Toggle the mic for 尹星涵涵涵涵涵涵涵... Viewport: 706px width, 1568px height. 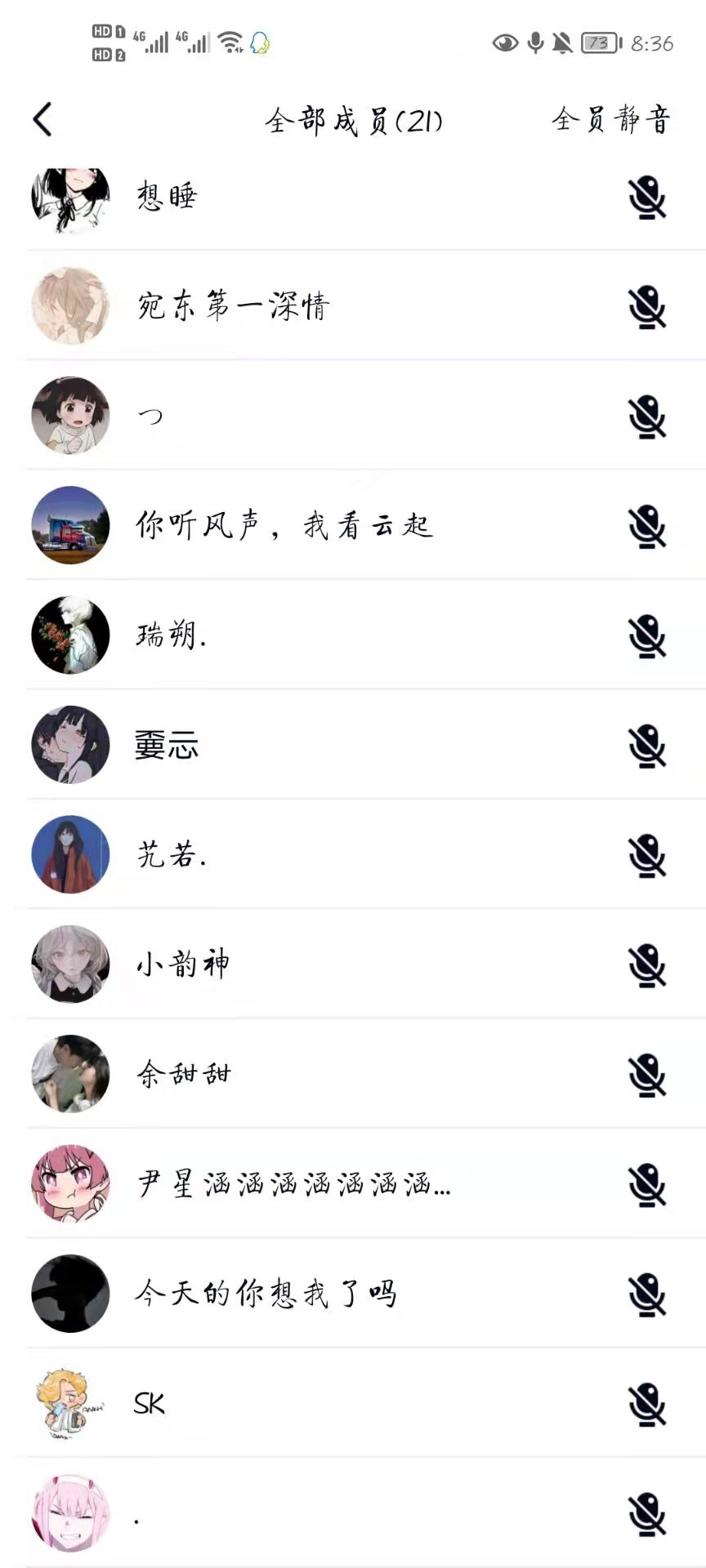click(x=647, y=1184)
